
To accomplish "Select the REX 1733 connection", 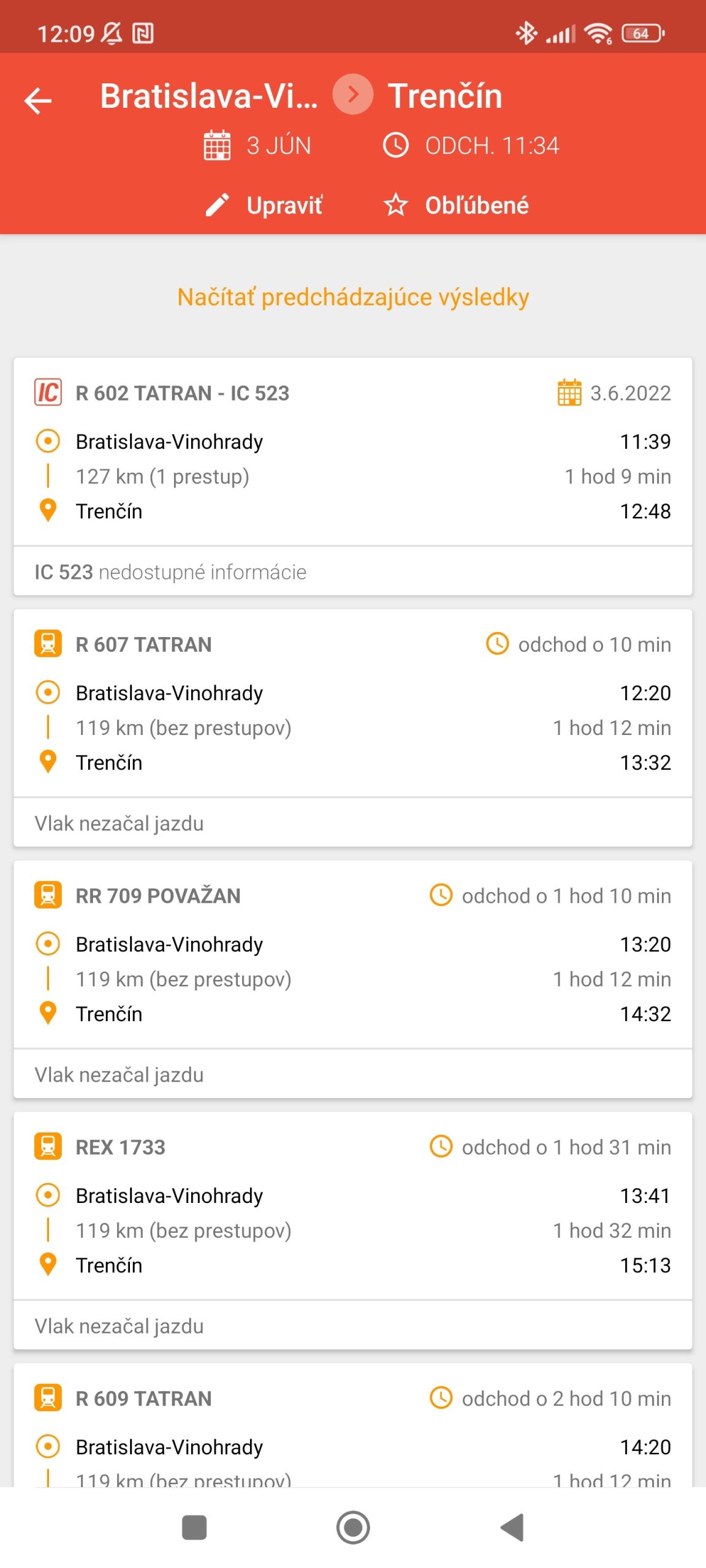I will pos(353,1207).
